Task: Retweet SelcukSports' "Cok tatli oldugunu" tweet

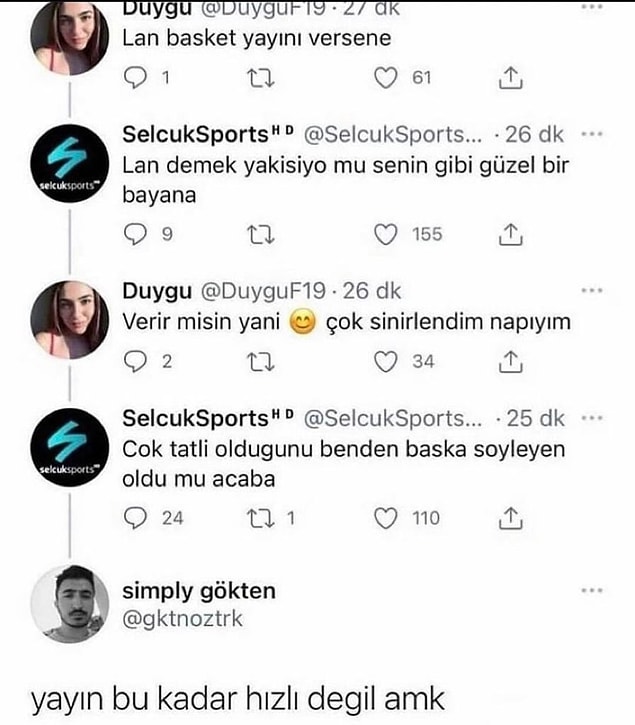Action: click(x=255, y=518)
